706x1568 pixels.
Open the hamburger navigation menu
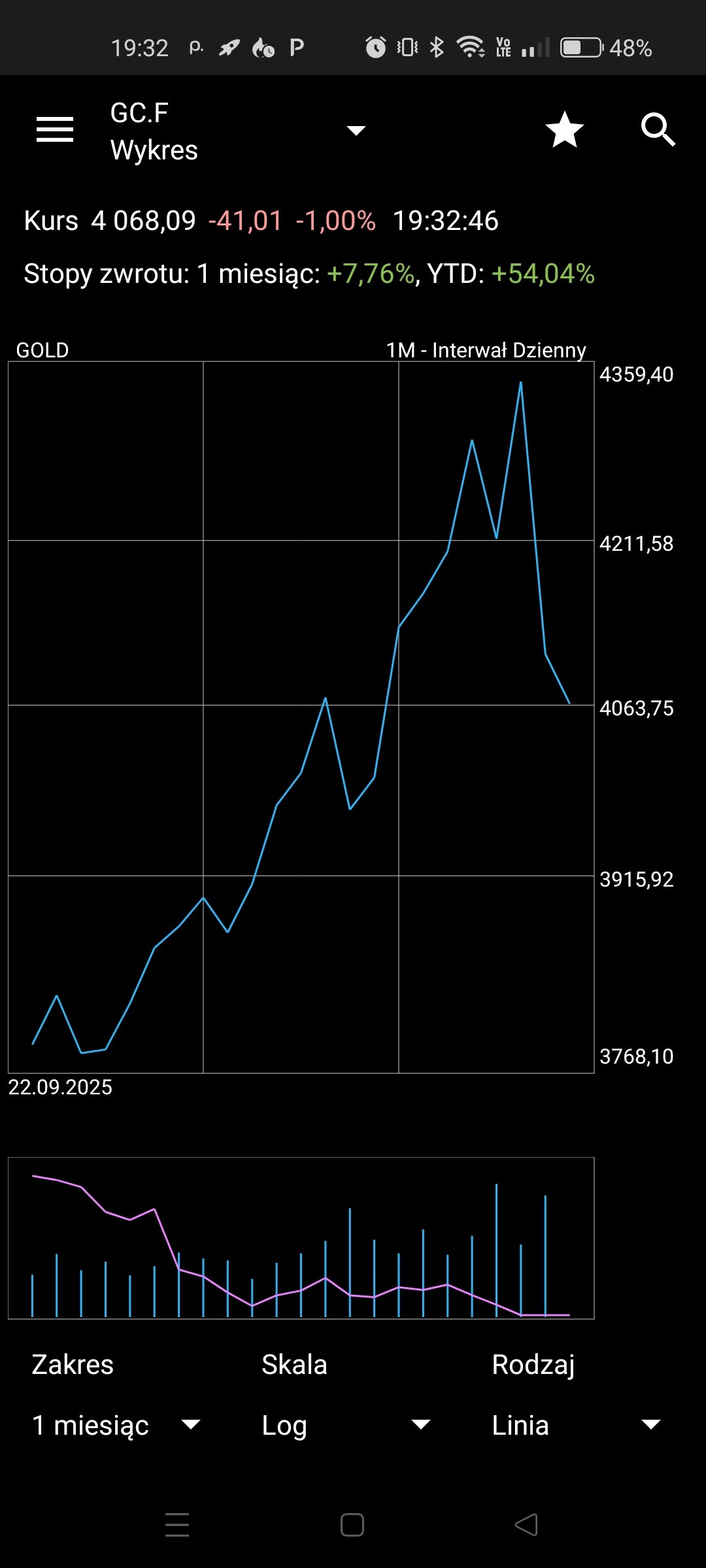tap(55, 129)
